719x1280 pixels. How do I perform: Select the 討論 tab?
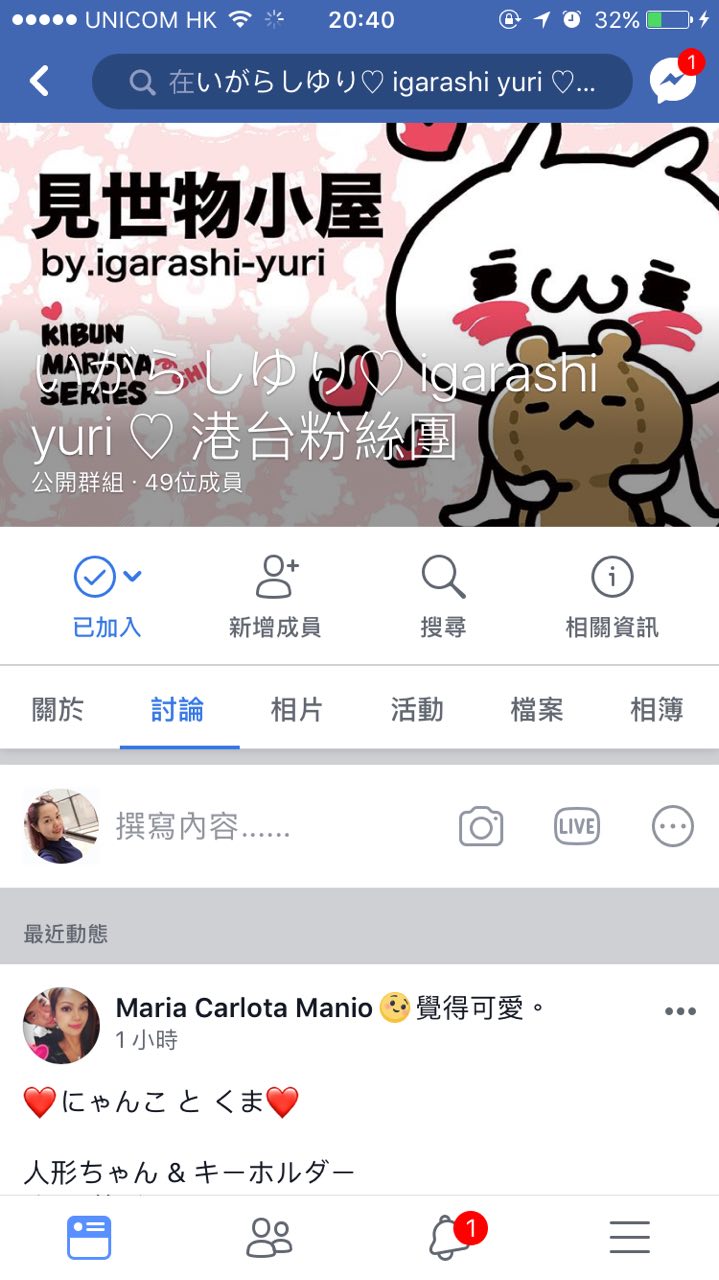coord(178,710)
